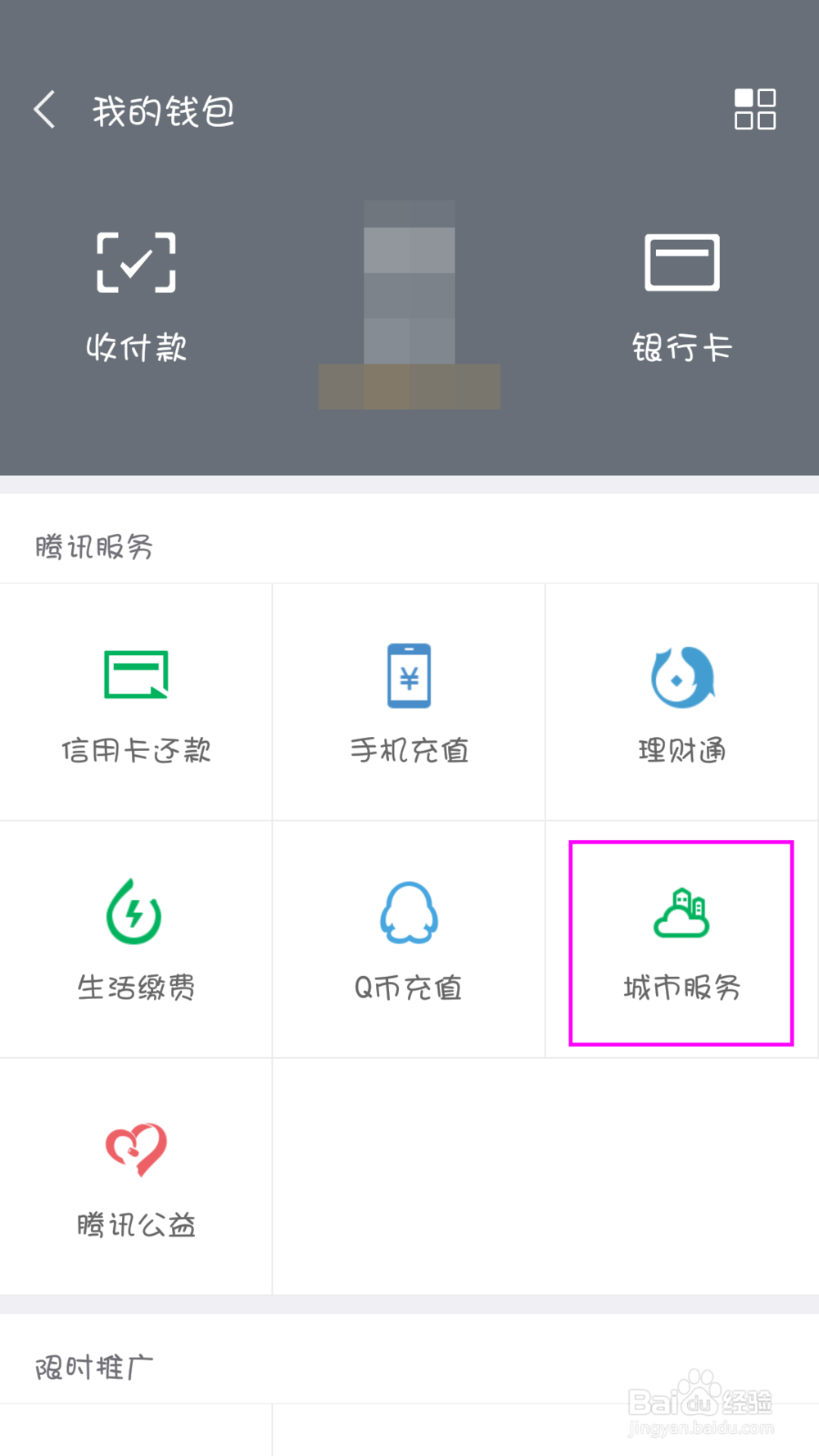Tap the back arrow to exit wallet
This screenshot has width=819, height=1456.
coord(45,109)
